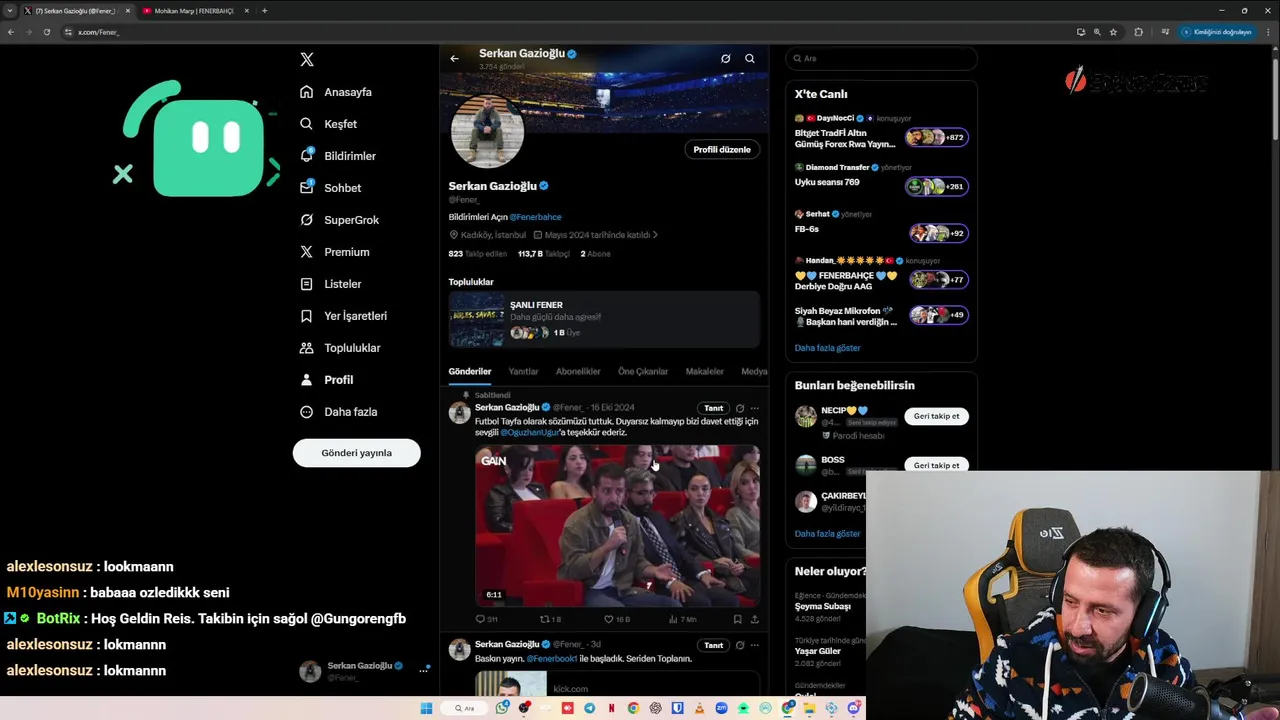Switch to the Yanıtlar tab
This screenshot has height=720, width=1280.
(x=523, y=371)
